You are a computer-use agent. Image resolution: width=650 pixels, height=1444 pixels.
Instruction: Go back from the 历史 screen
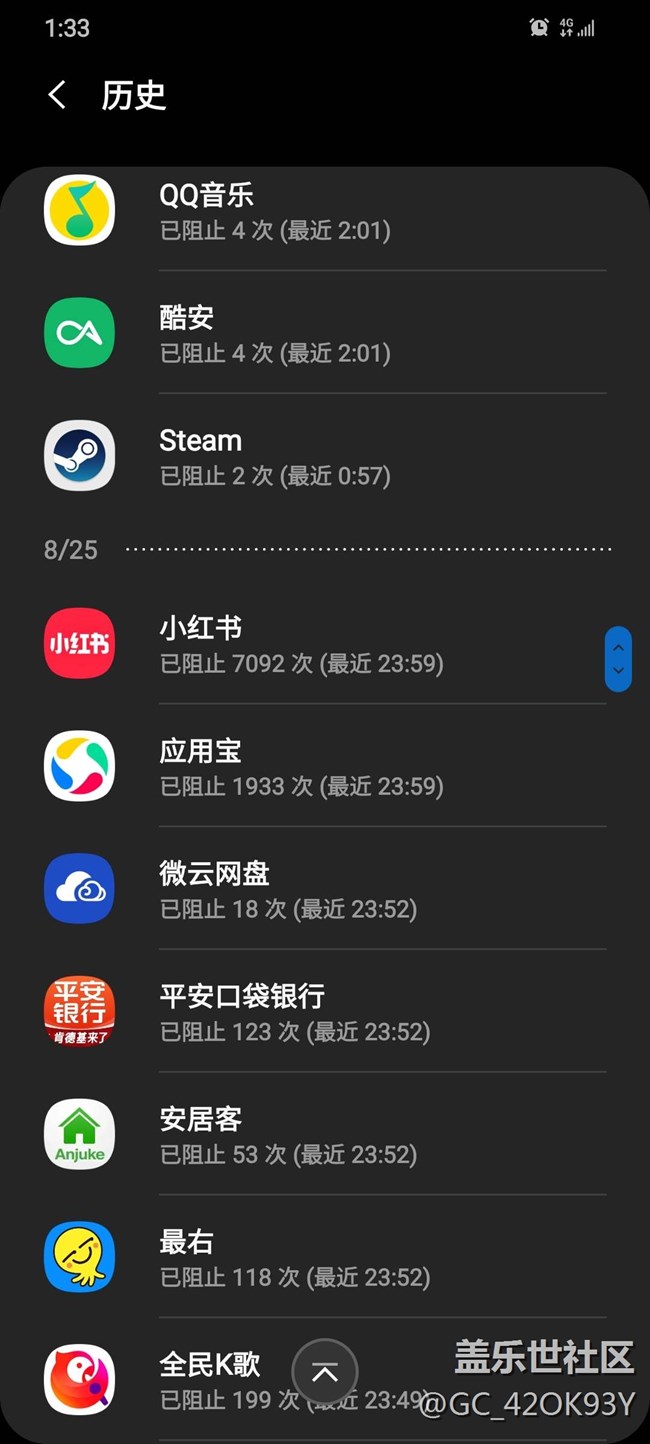tap(57, 96)
